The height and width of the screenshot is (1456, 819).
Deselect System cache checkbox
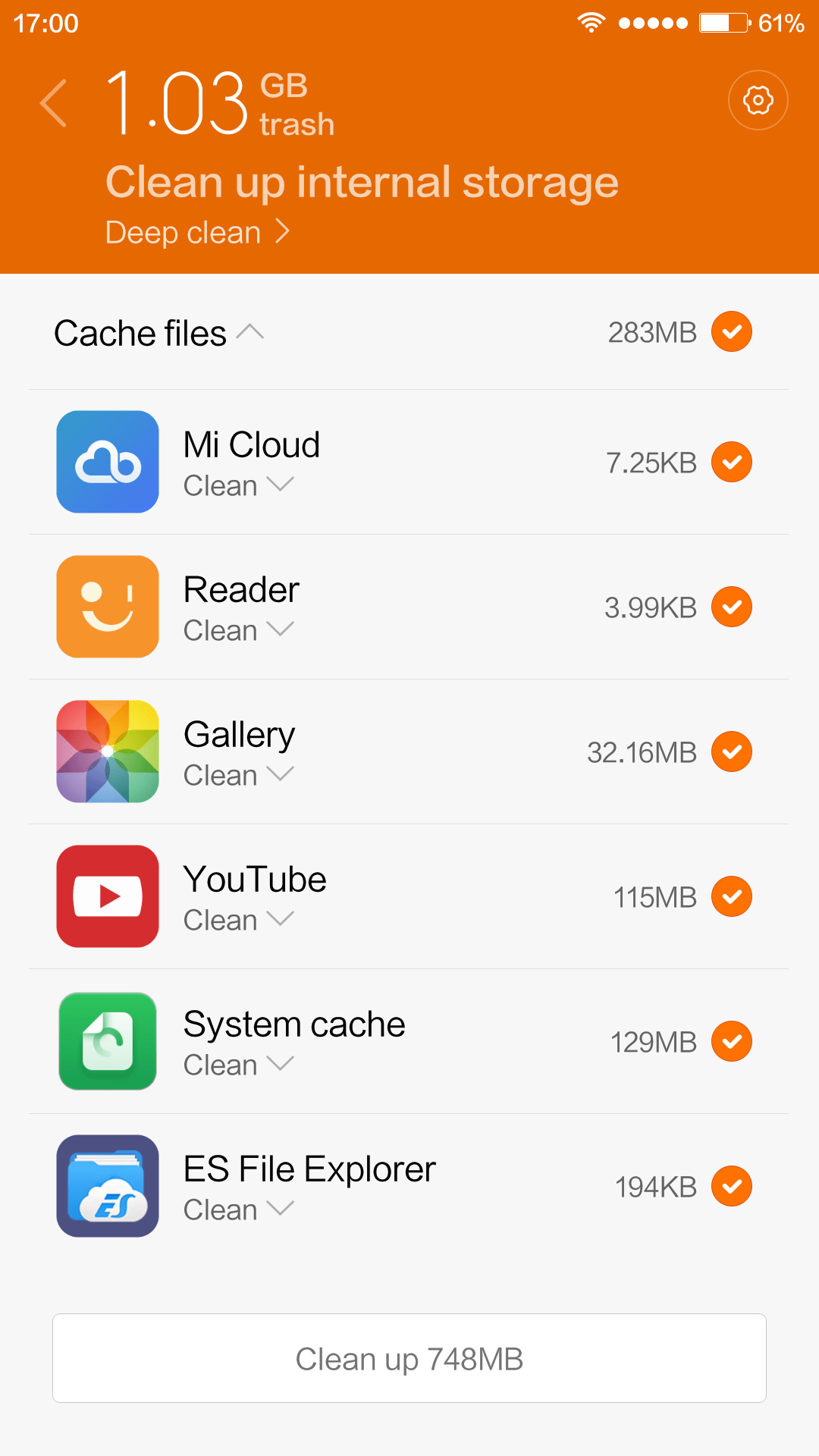tap(732, 1041)
